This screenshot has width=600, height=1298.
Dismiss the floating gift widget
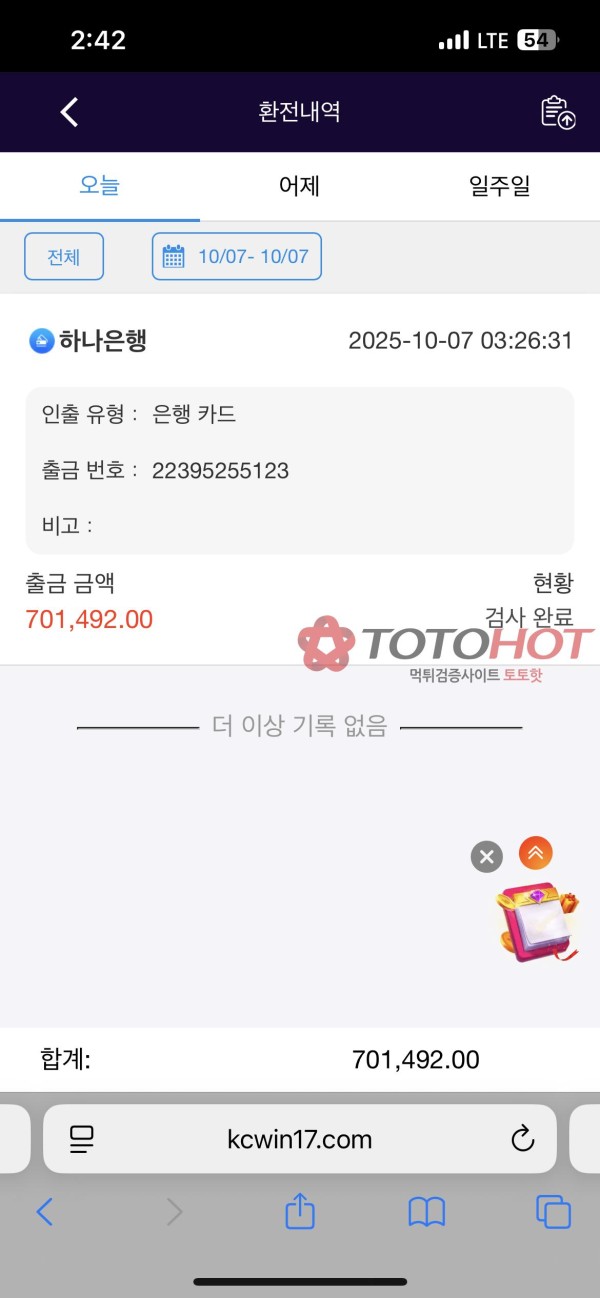click(x=486, y=856)
